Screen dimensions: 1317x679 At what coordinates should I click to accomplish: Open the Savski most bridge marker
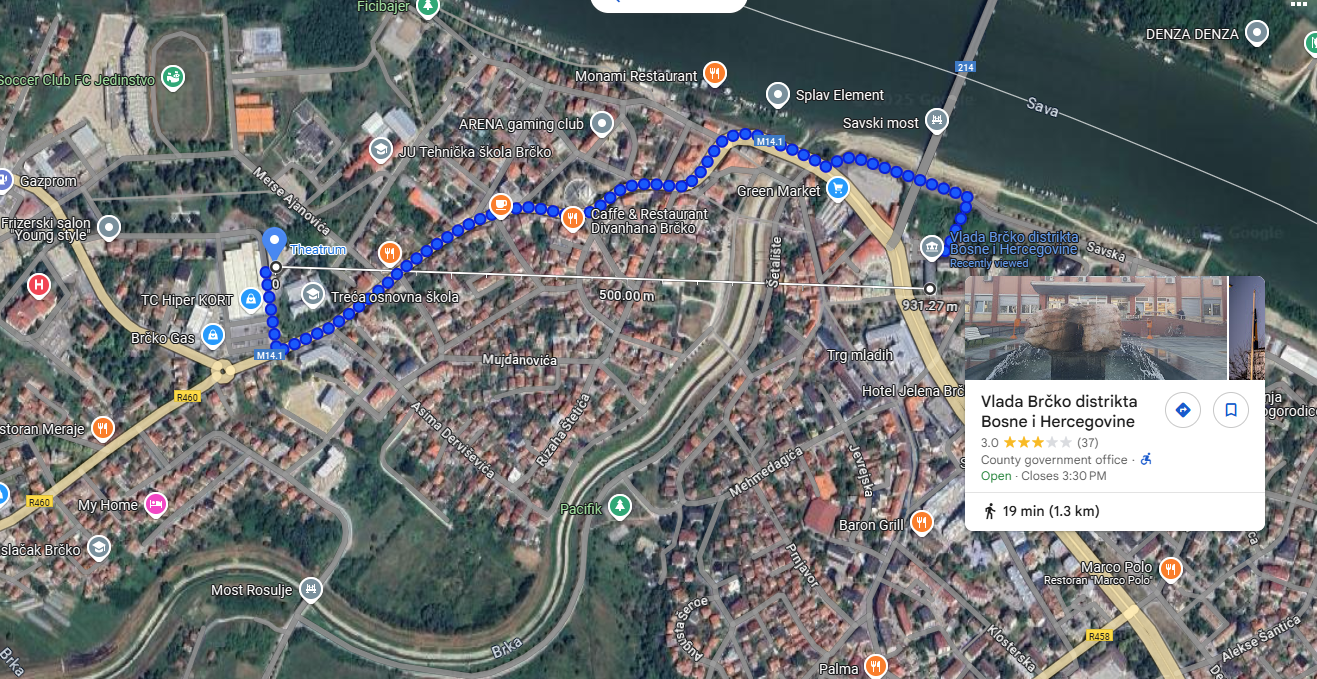tap(936, 122)
